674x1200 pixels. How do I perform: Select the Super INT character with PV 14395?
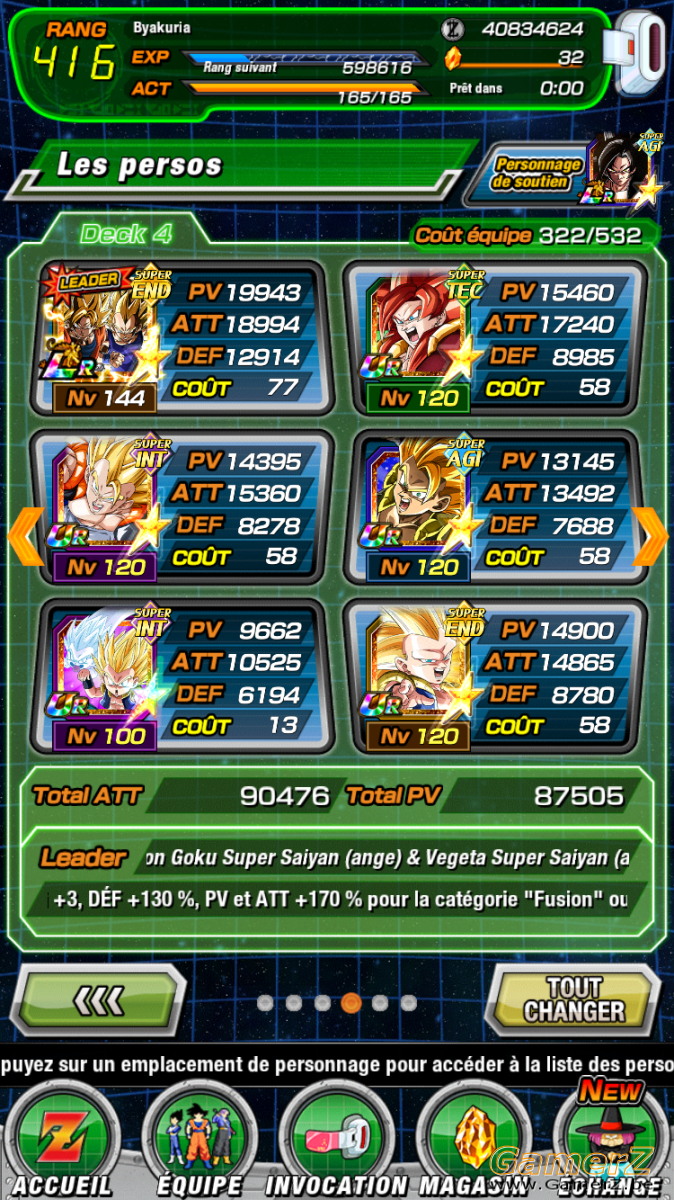coord(176,506)
